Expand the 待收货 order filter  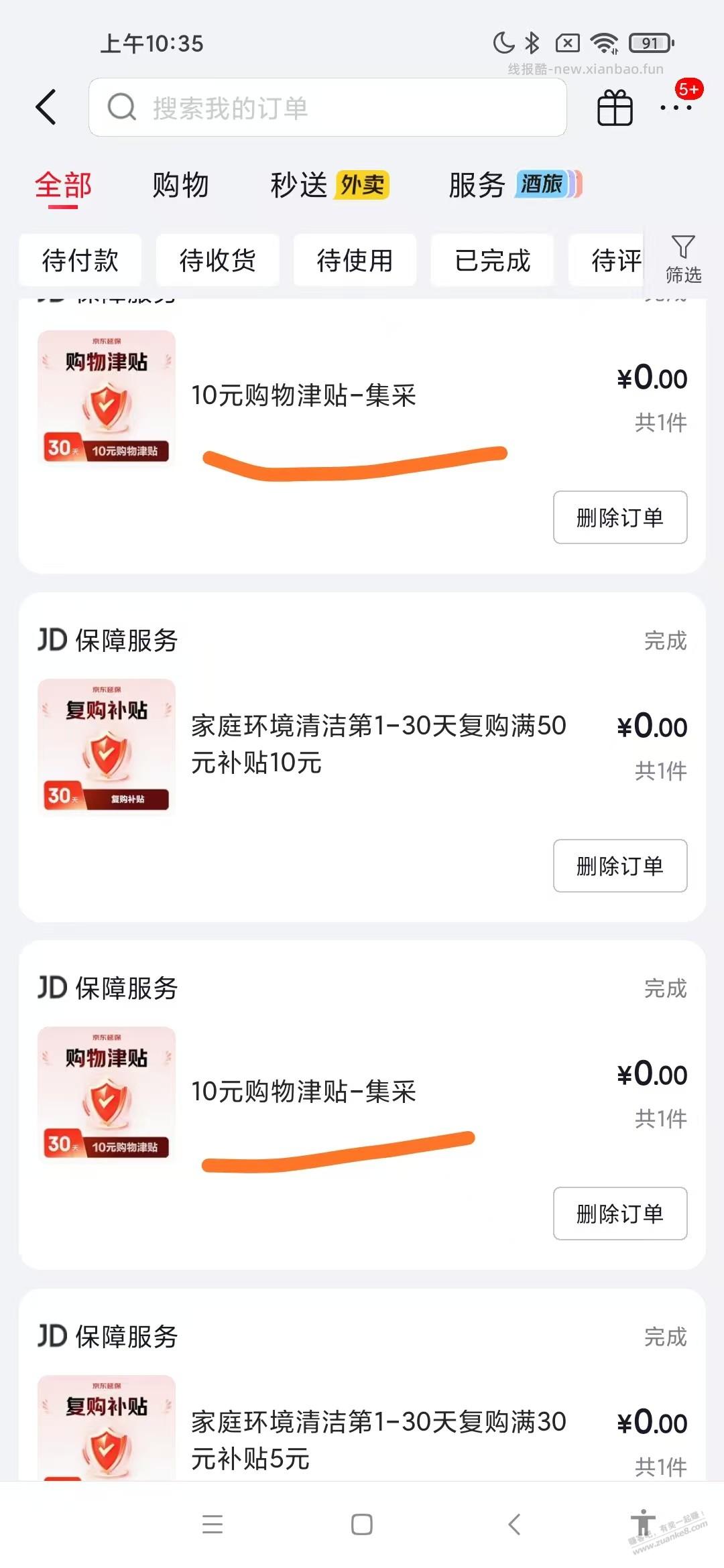coord(217,260)
